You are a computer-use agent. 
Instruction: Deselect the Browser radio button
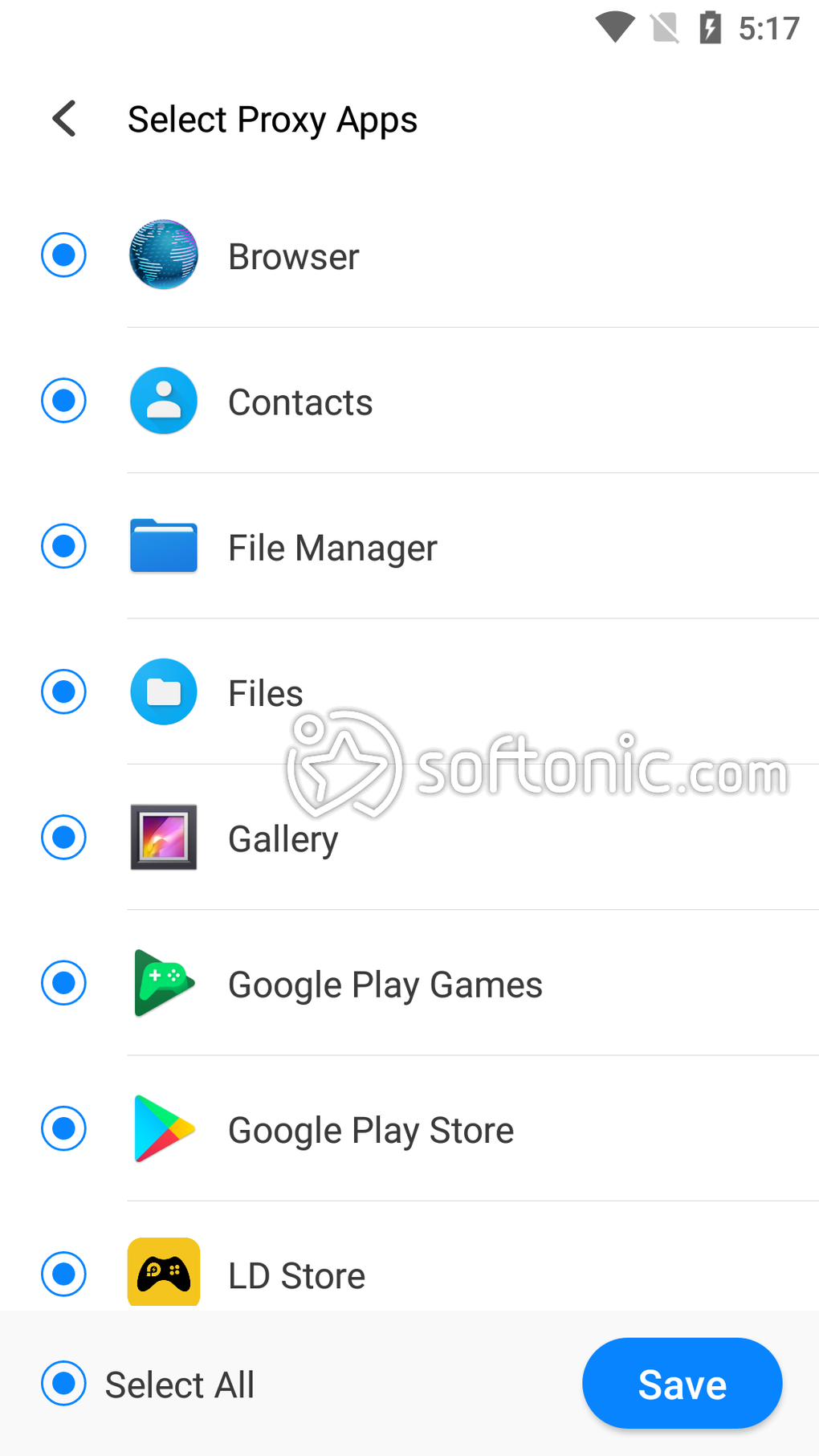63,255
